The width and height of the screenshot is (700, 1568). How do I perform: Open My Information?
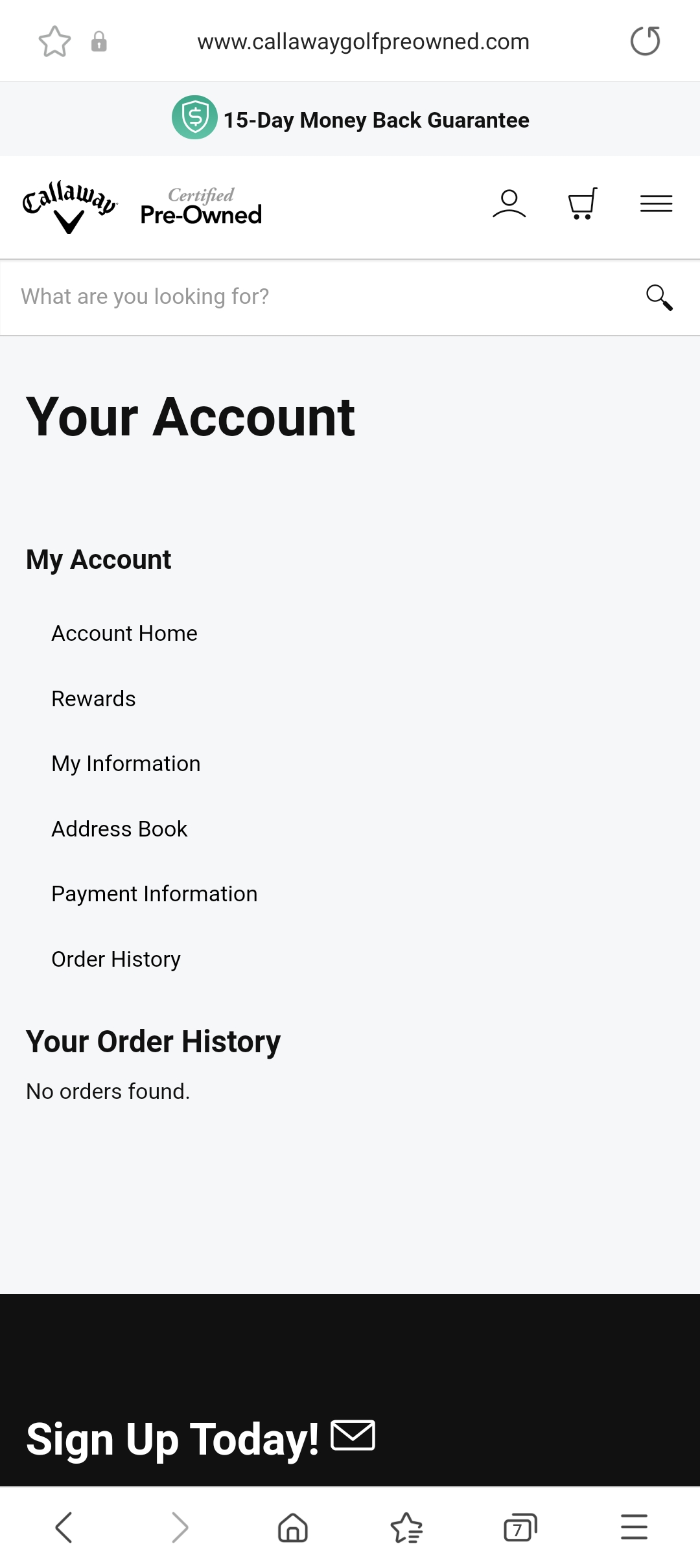click(126, 763)
